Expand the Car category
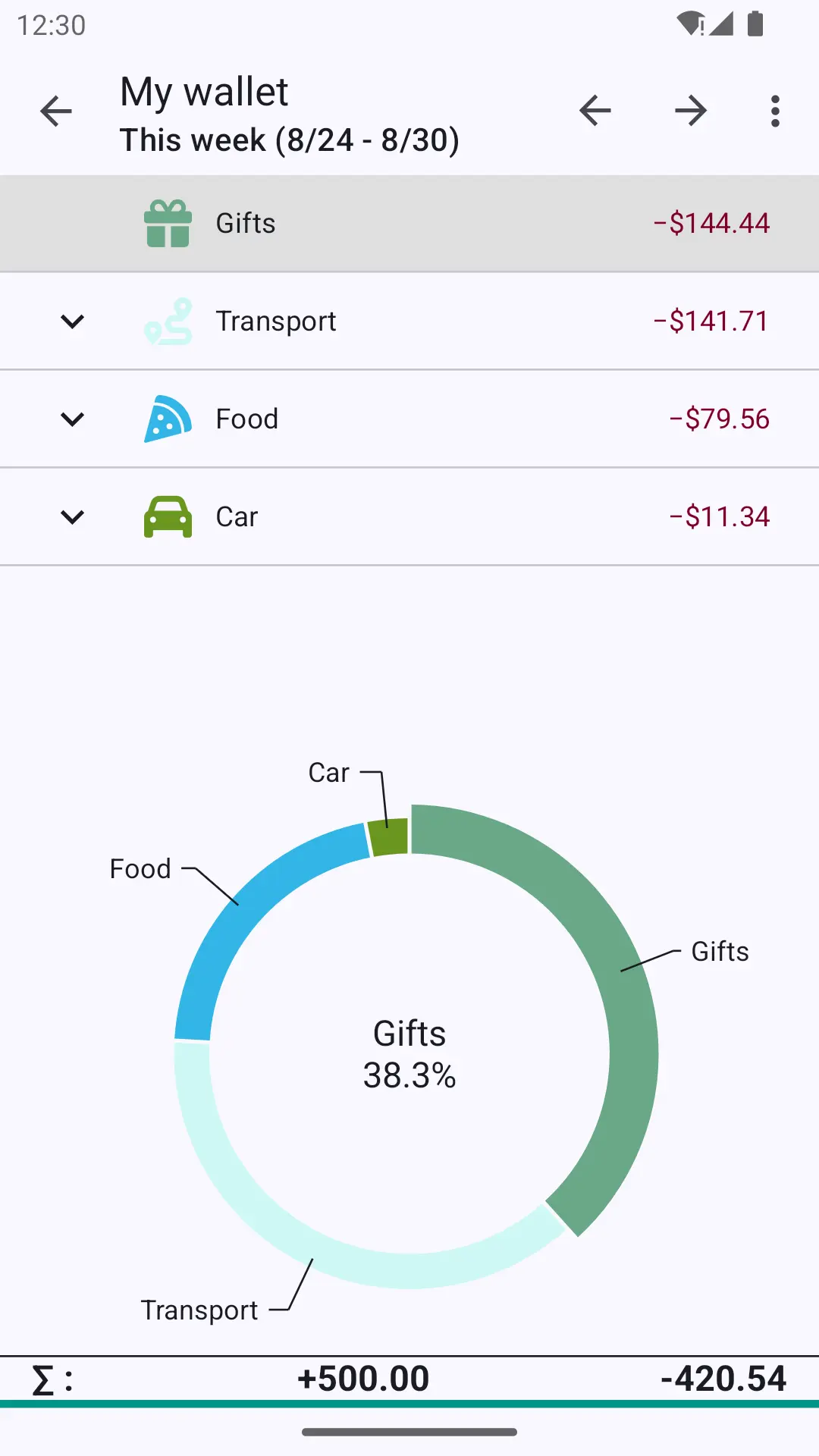 72,517
